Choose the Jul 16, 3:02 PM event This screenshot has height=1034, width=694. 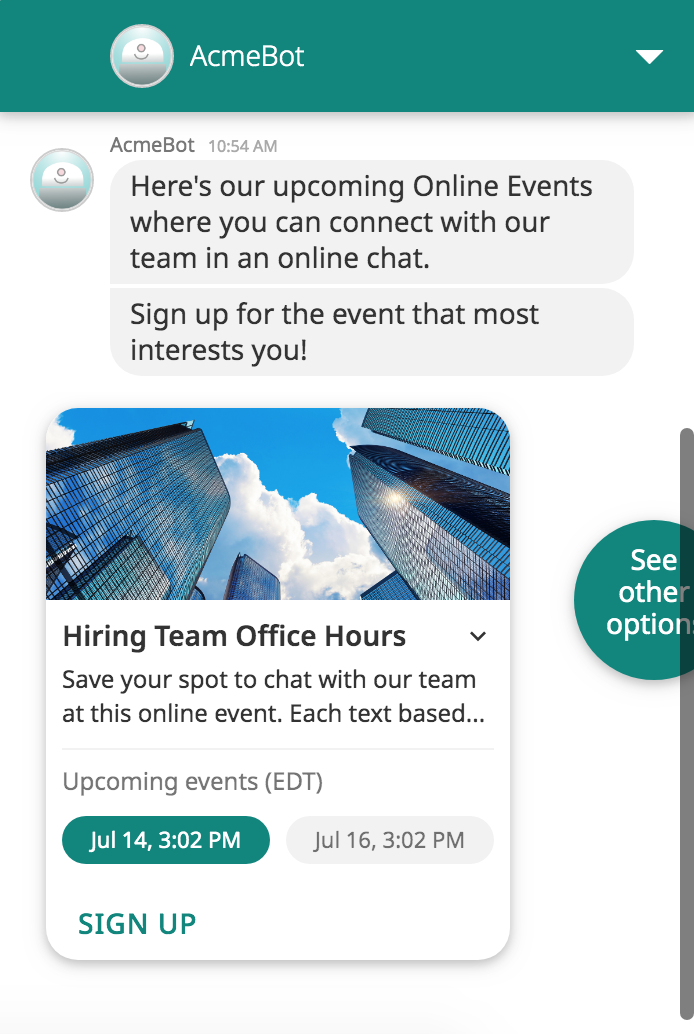389,840
